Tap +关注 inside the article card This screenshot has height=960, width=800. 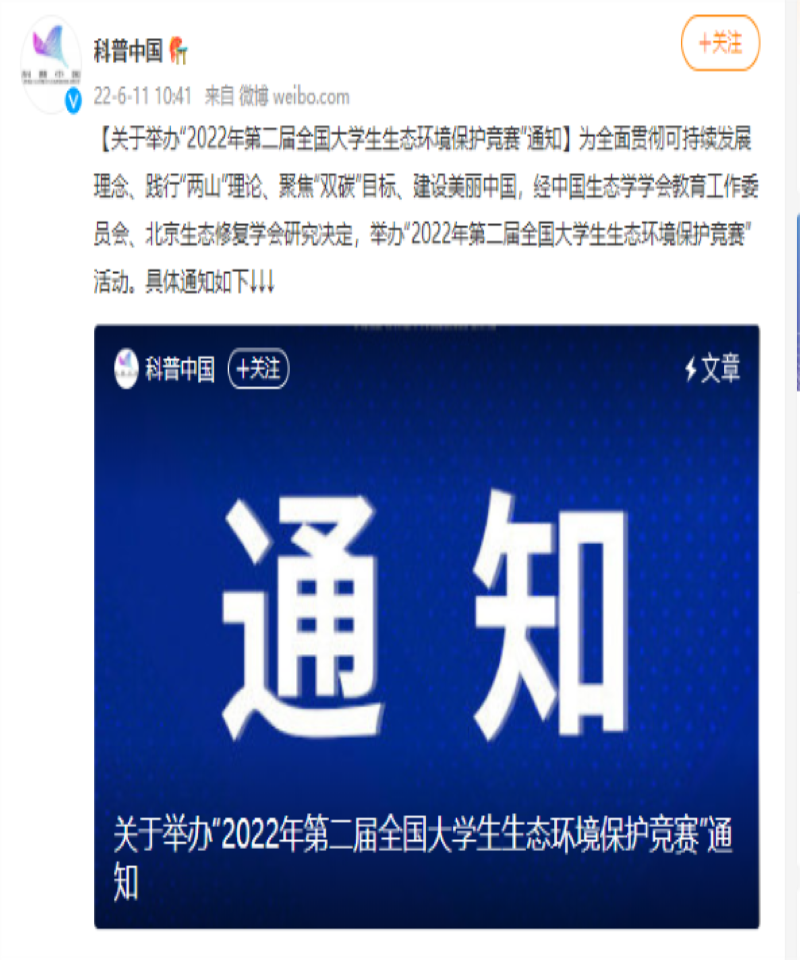(x=258, y=369)
